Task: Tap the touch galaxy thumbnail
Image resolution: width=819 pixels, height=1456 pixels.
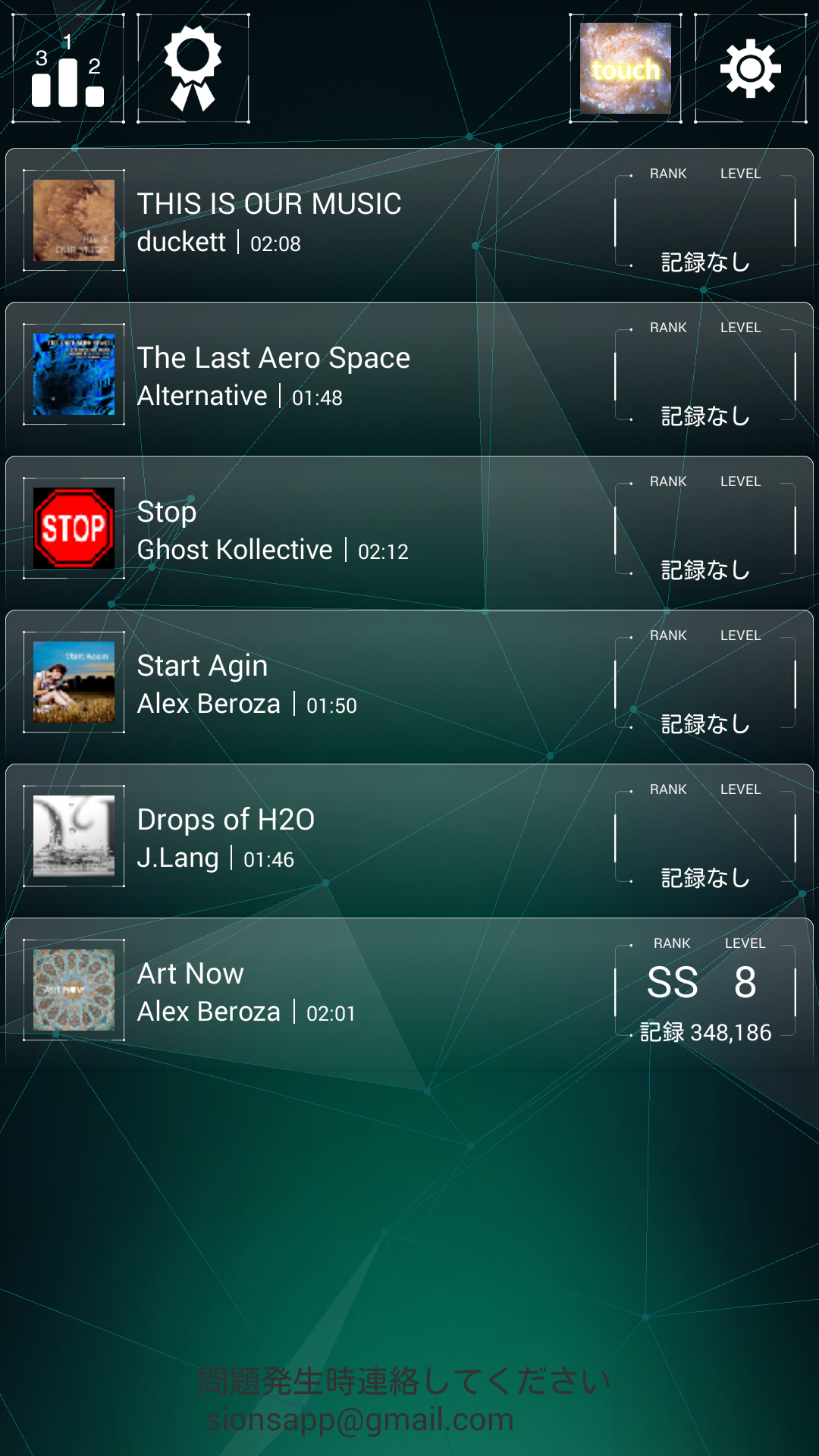Action: [x=626, y=69]
